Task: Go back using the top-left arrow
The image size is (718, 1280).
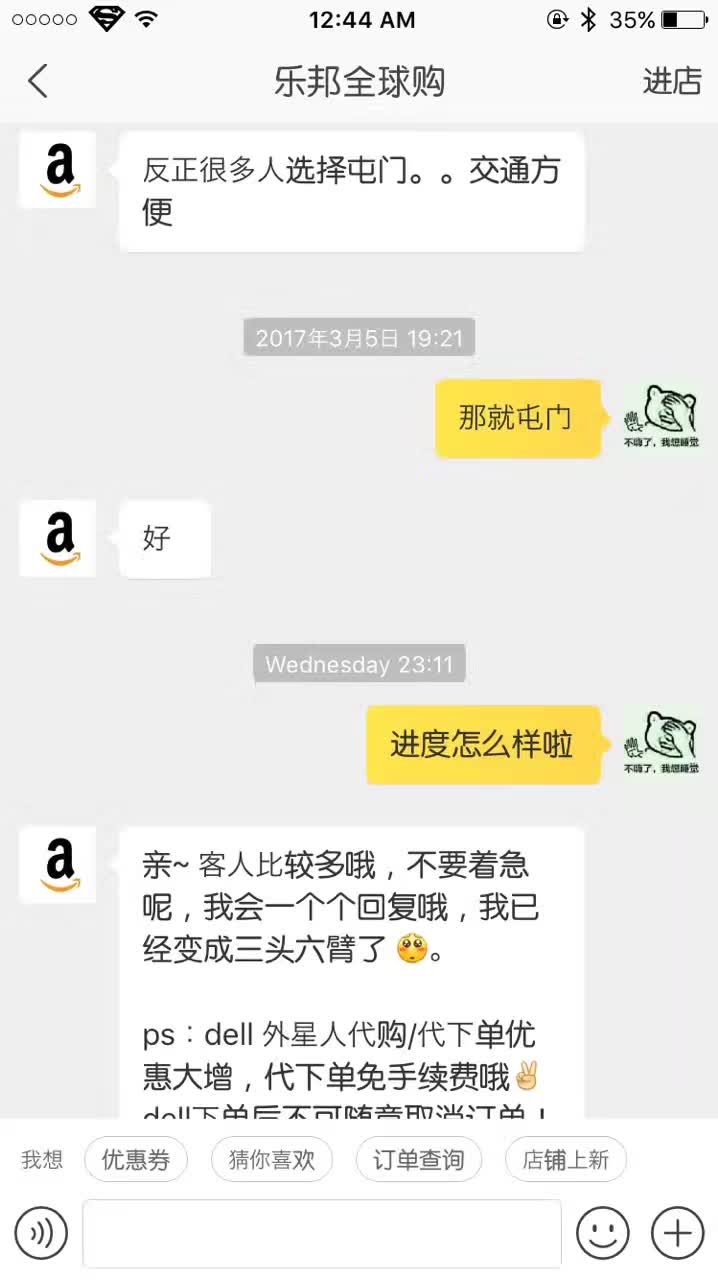Action: tap(38, 81)
